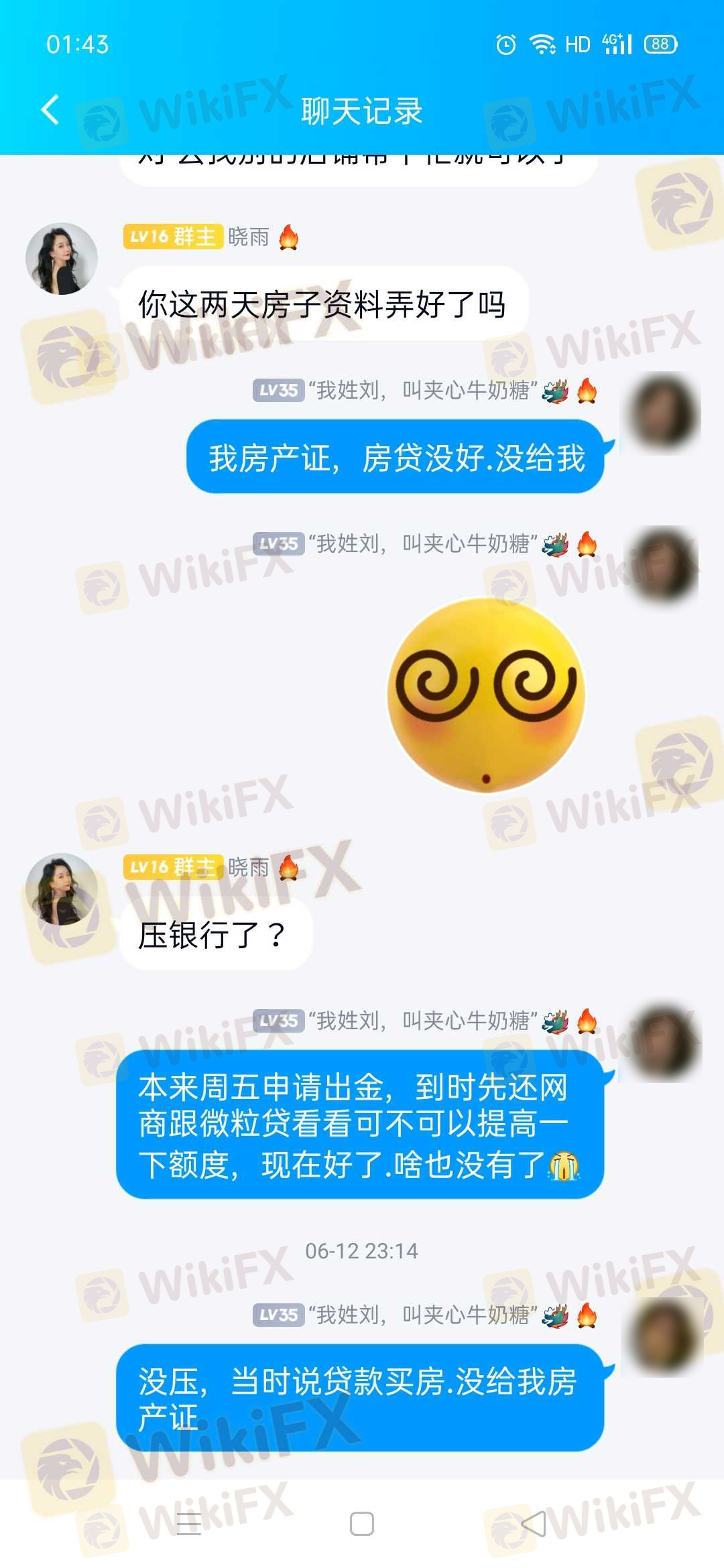Tap the system navigation back triangle
The width and height of the screenshot is (724, 1568).
click(534, 1524)
